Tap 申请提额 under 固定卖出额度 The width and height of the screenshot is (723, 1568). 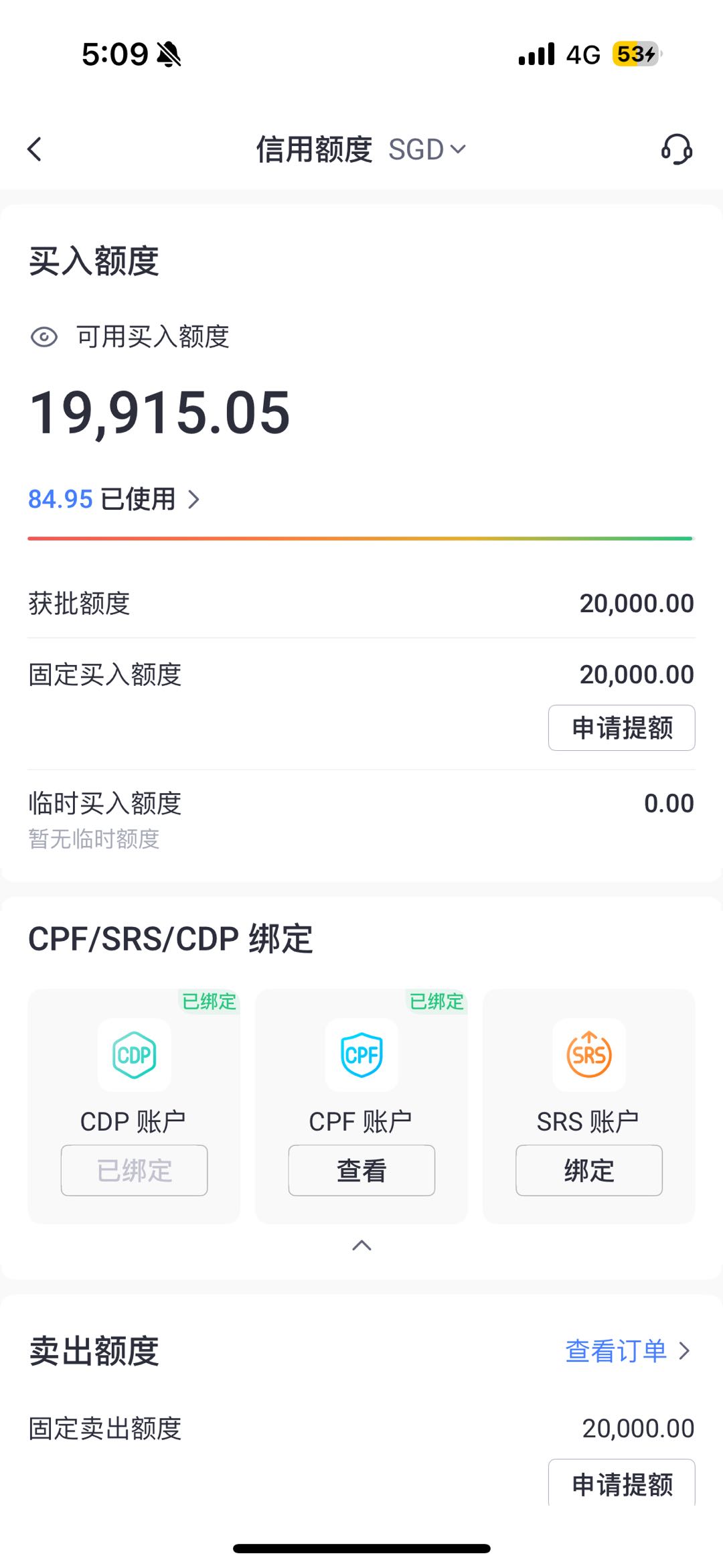(621, 1484)
